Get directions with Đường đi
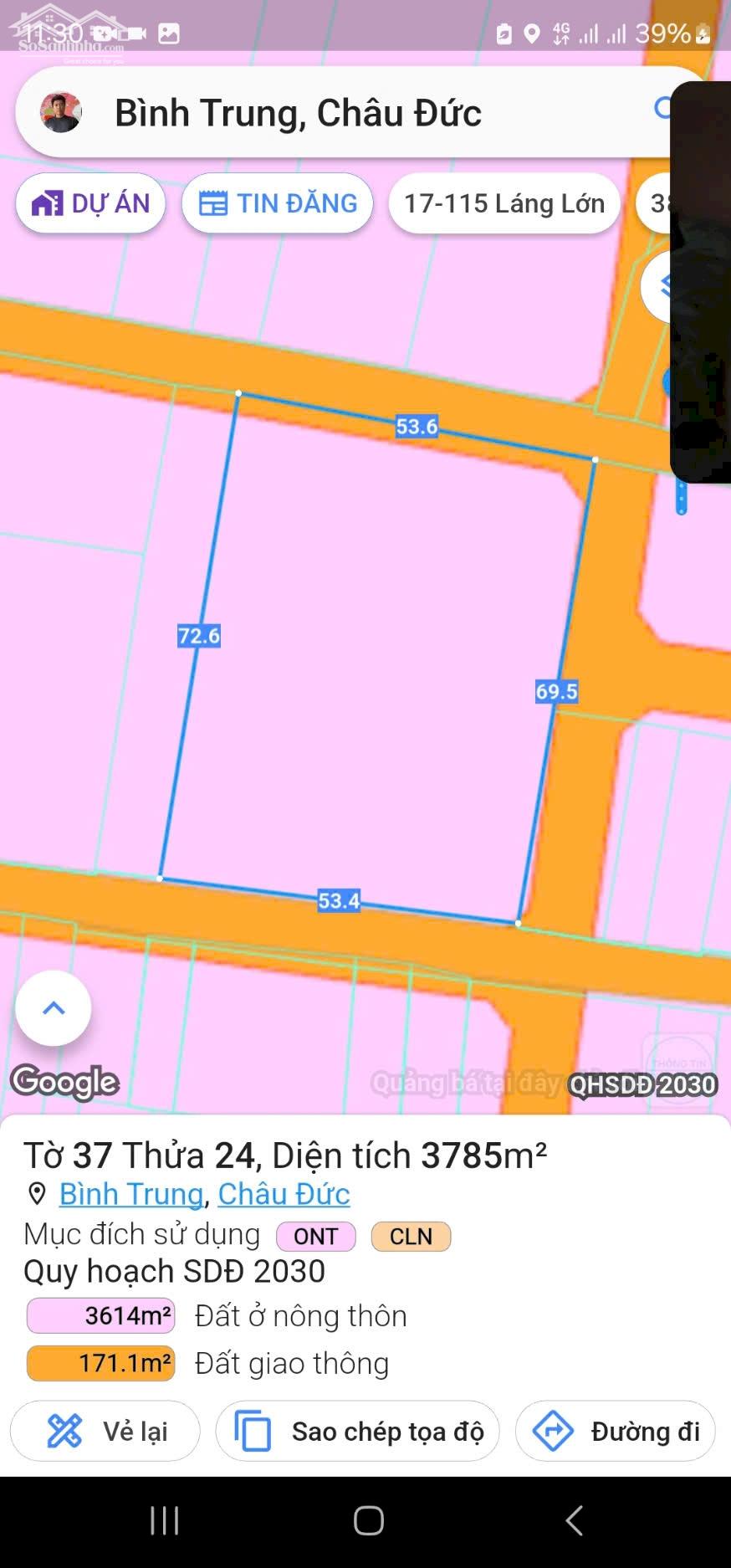 tap(616, 1431)
